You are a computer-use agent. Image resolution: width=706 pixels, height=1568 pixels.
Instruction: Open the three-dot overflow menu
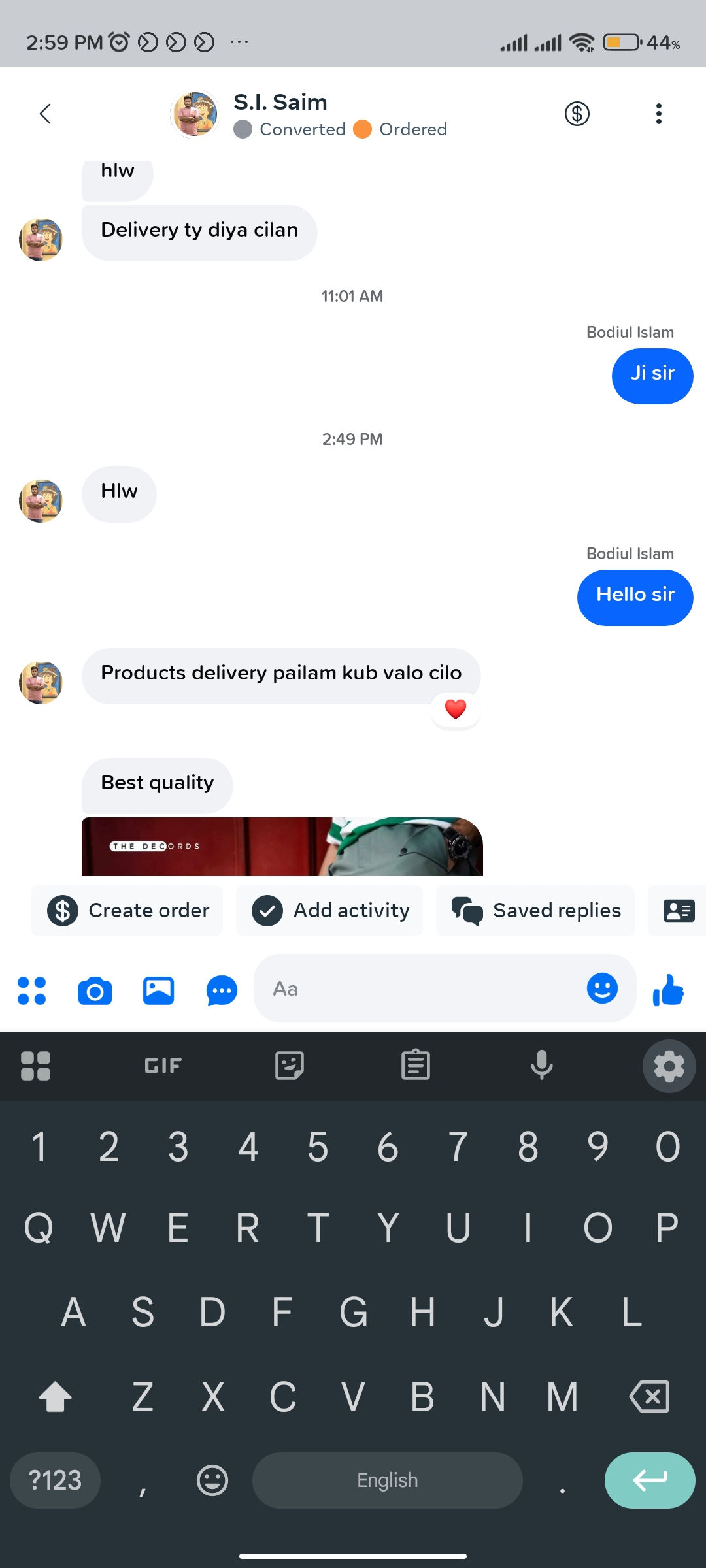658,114
